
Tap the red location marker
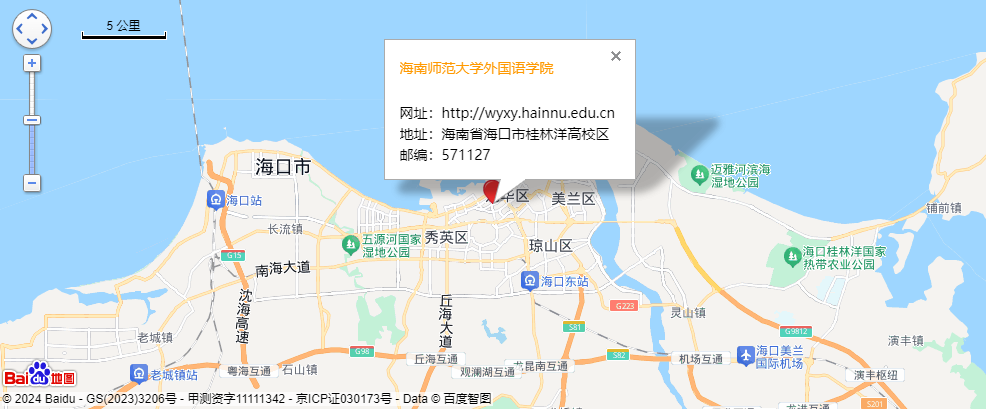point(490,190)
